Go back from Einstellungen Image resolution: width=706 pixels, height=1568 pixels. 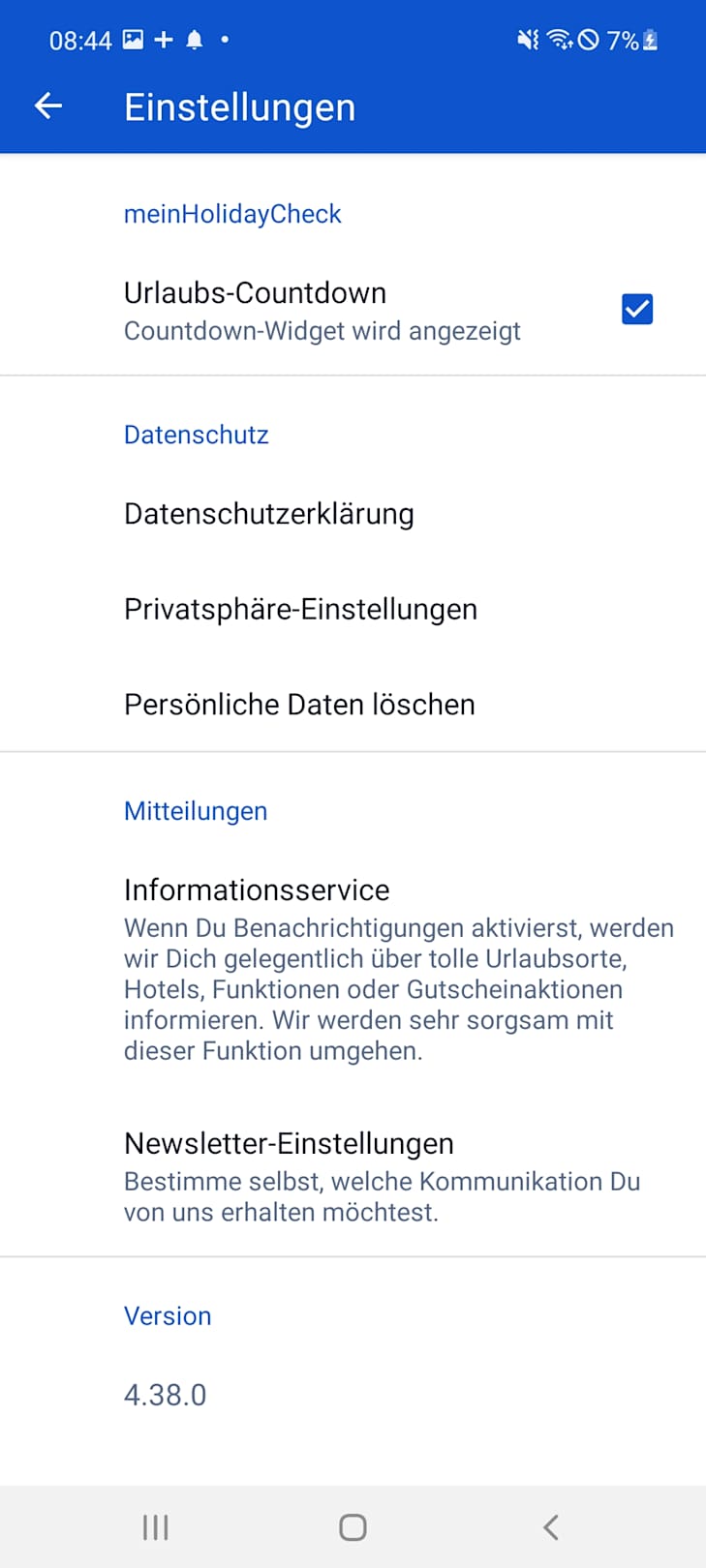pyautogui.click(x=48, y=106)
